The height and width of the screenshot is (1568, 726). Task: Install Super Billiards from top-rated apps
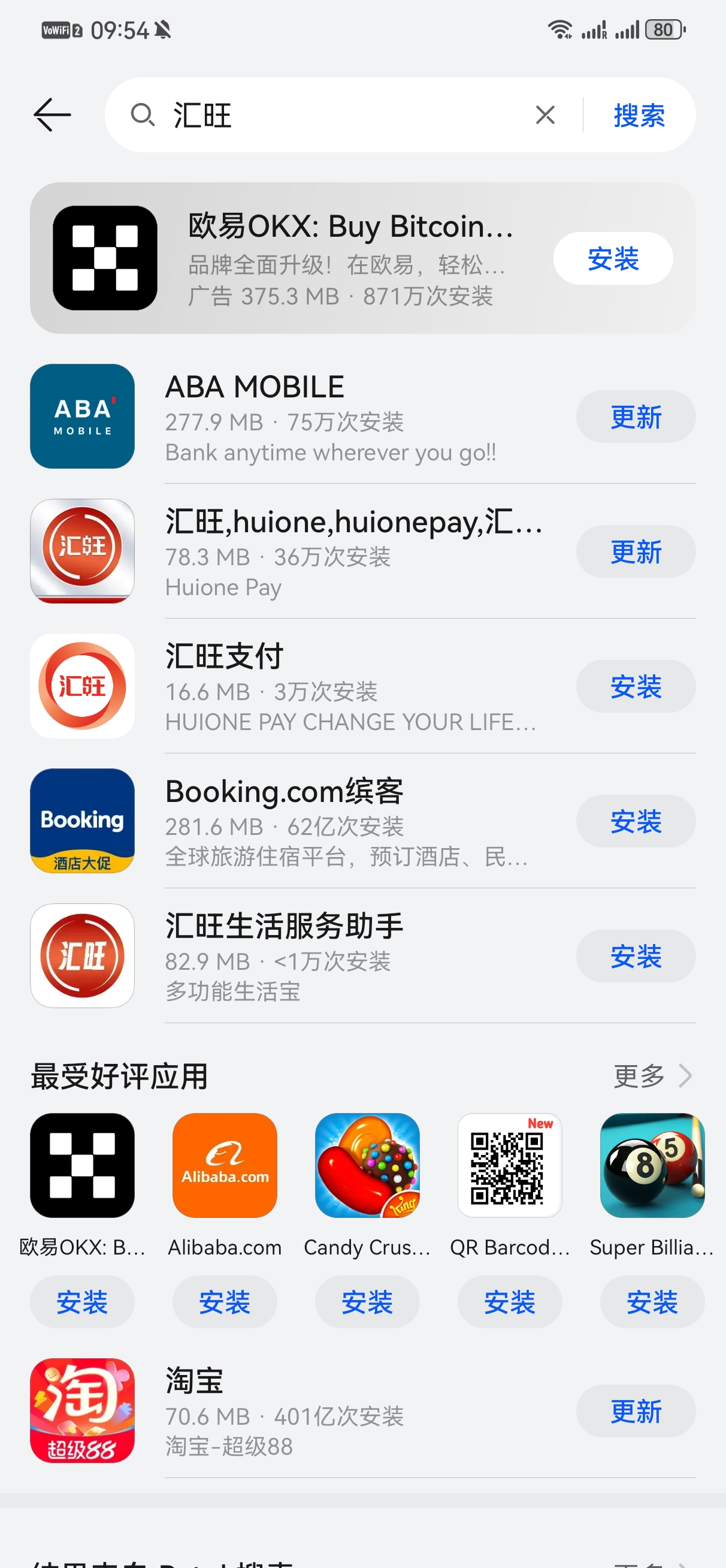[652, 1302]
